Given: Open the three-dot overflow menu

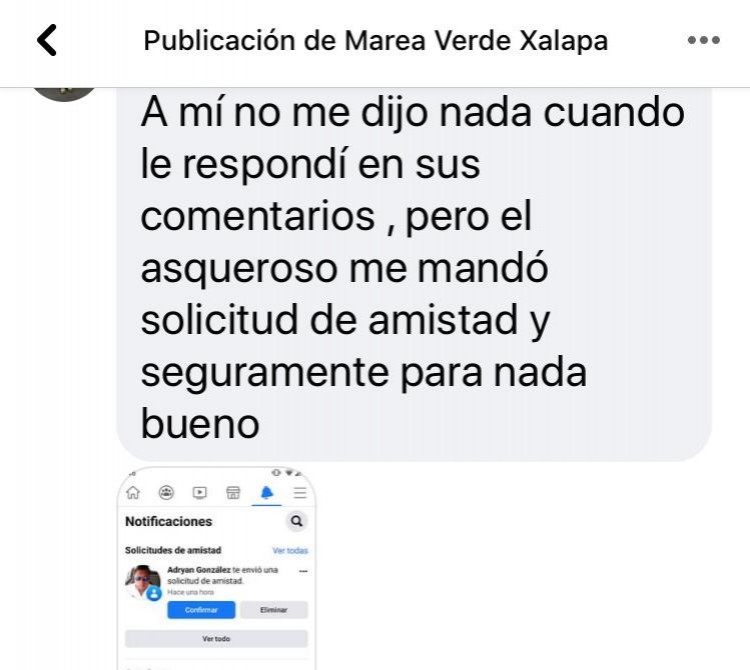Looking at the screenshot, I should pyautogui.click(x=703, y=41).
